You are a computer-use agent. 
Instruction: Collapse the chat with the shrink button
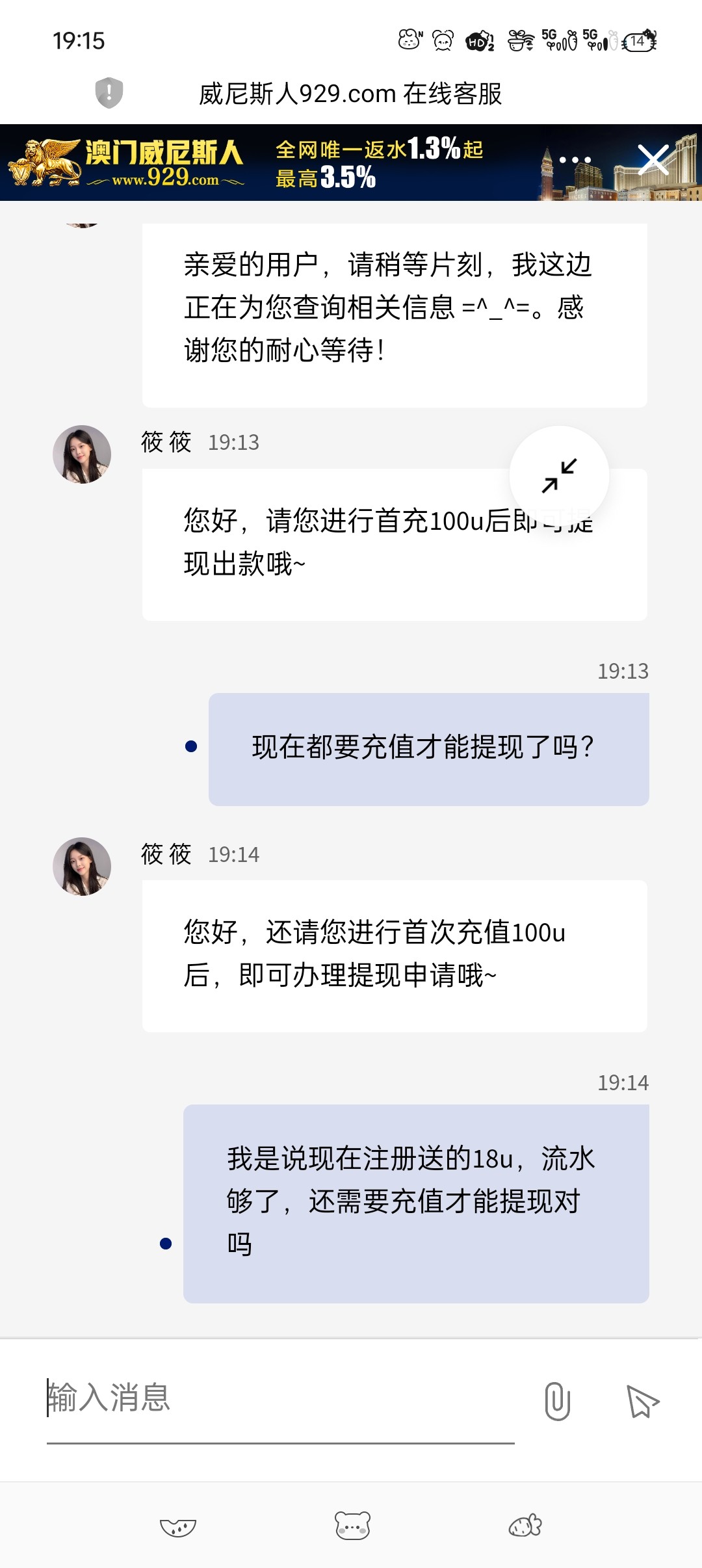coord(559,476)
